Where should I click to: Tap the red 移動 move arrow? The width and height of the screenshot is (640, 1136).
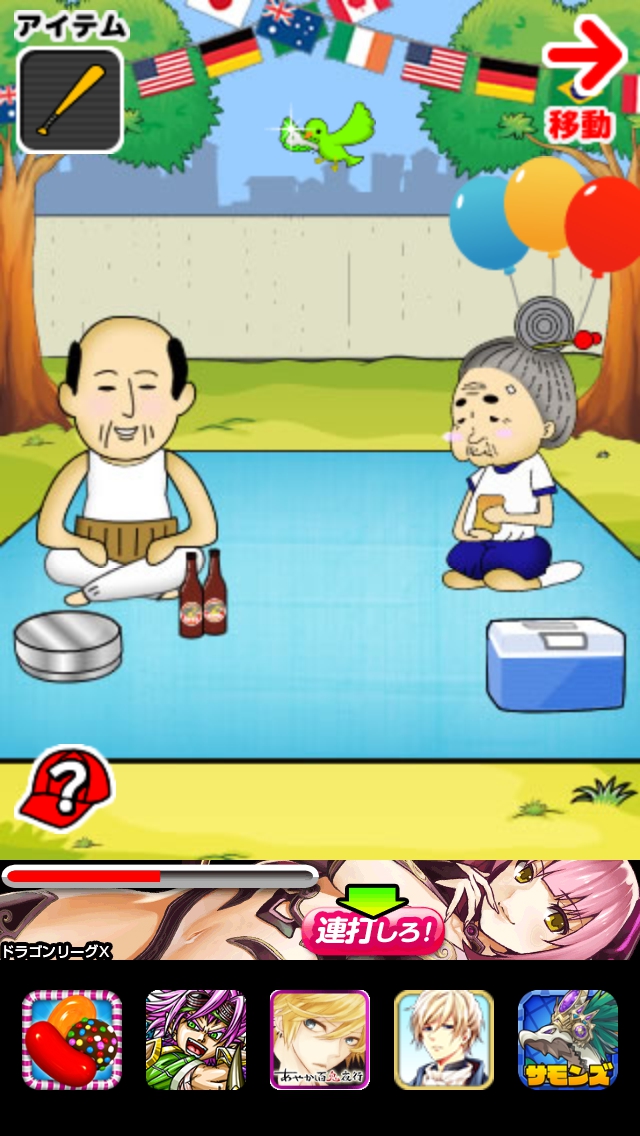(x=584, y=80)
